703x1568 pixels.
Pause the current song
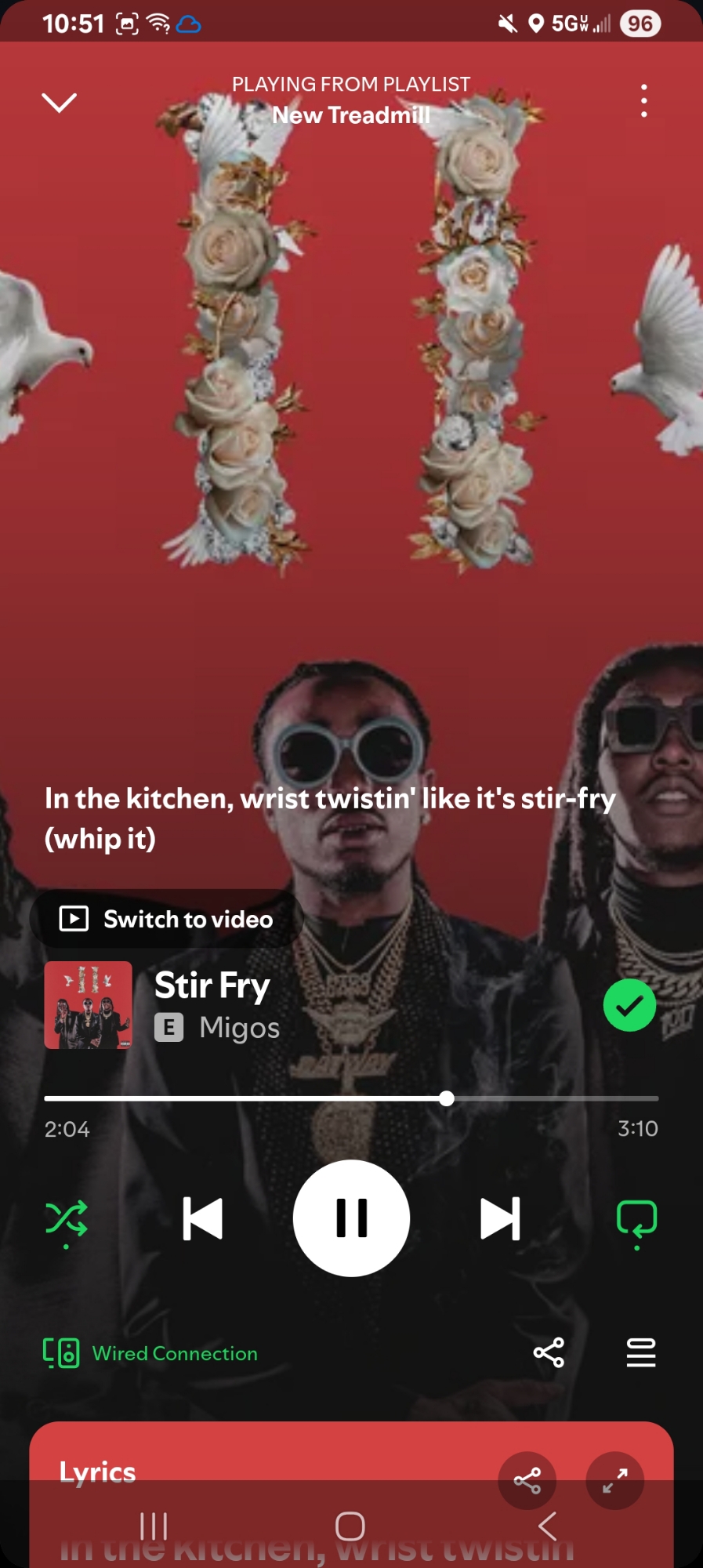tap(351, 1218)
